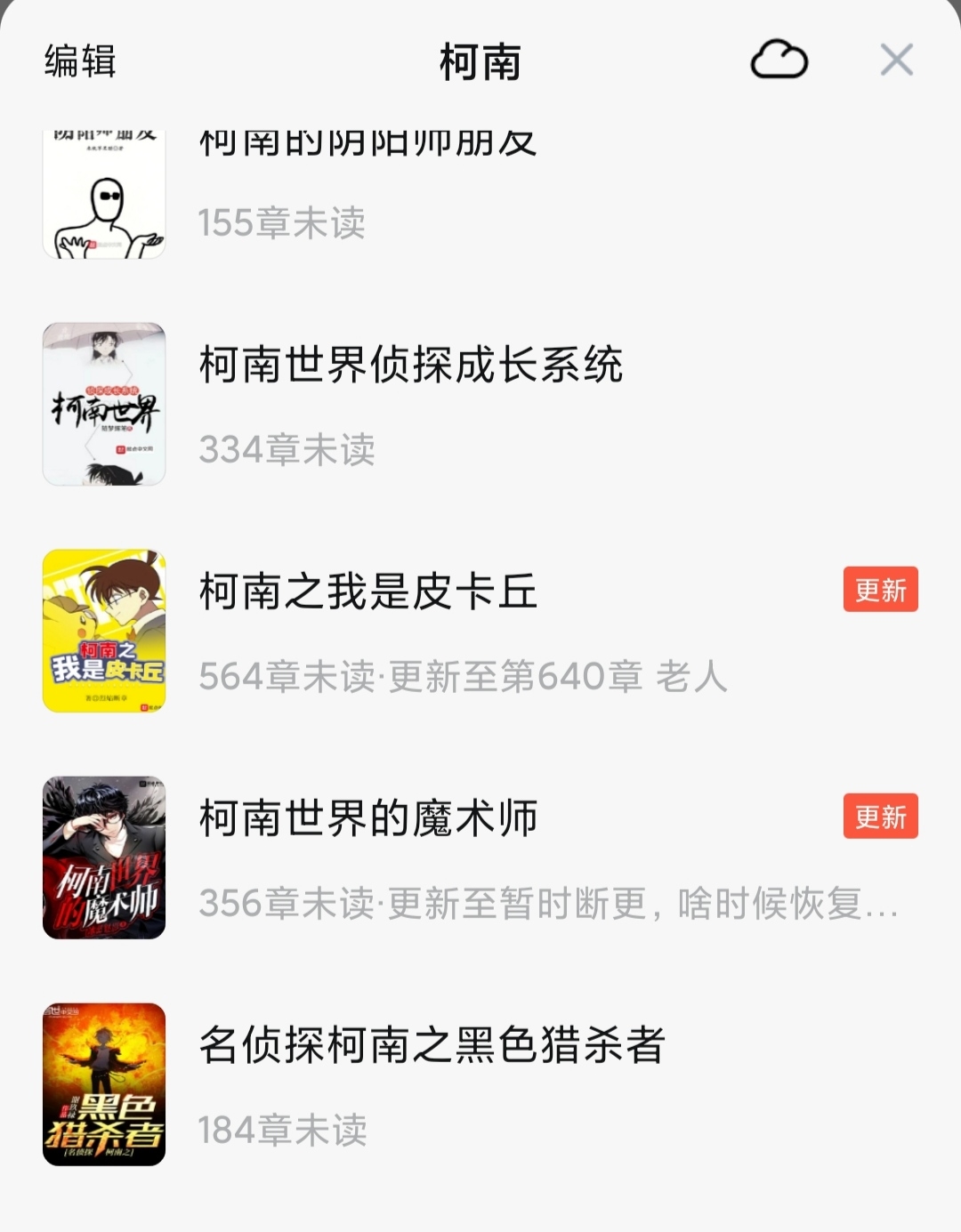
Task: Tap the 编辑 edit button
Action: click(x=80, y=61)
